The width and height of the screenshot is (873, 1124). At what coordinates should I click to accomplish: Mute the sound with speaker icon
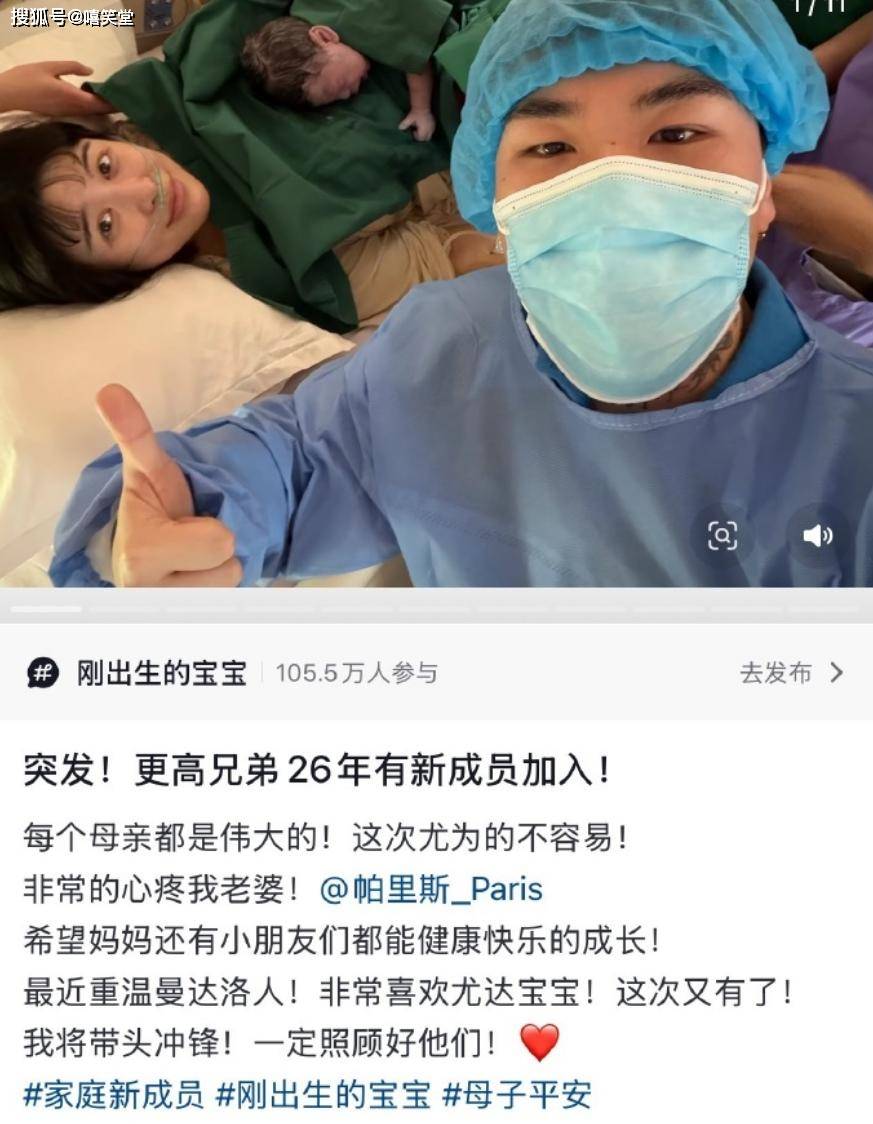817,536
